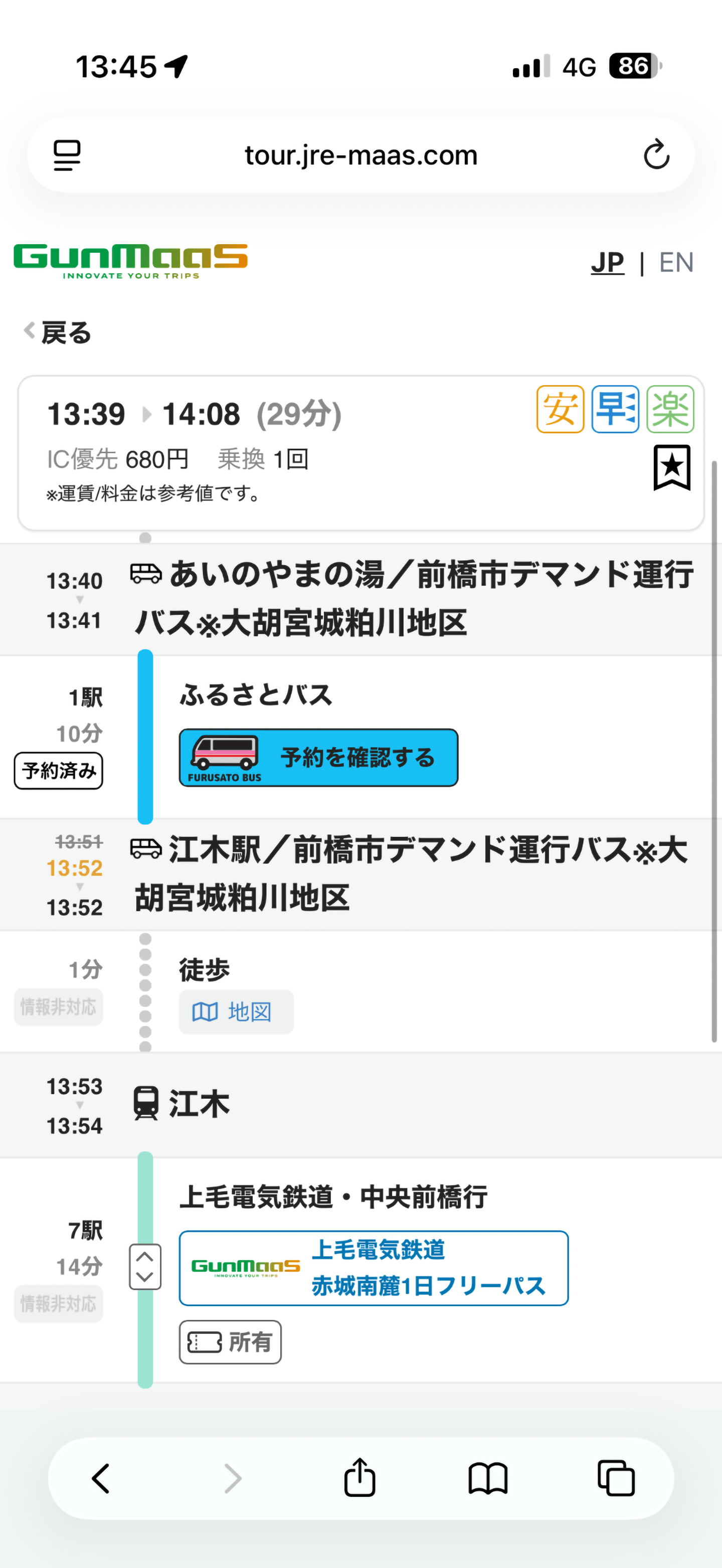
Task: Show open Safari tabs
Action: pos(616,1478)
